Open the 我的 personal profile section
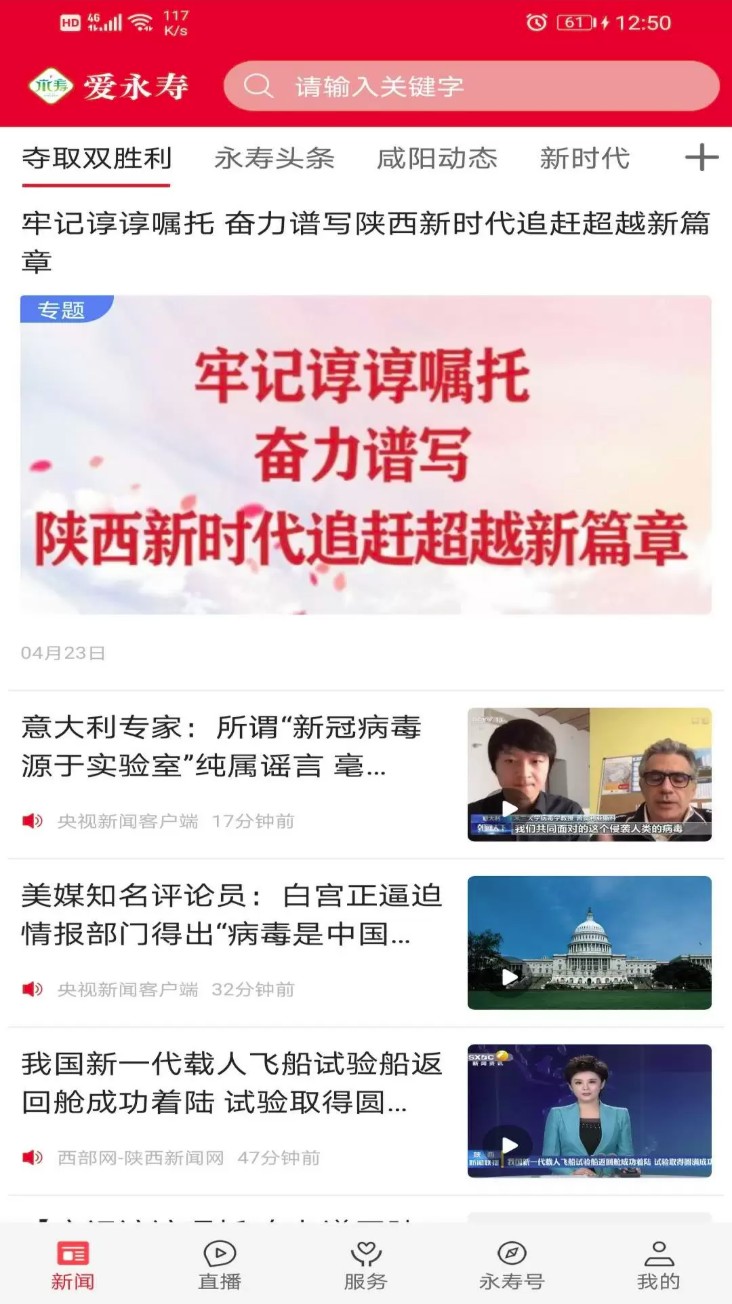732x1304 pixels. (x=658, y=1263)
